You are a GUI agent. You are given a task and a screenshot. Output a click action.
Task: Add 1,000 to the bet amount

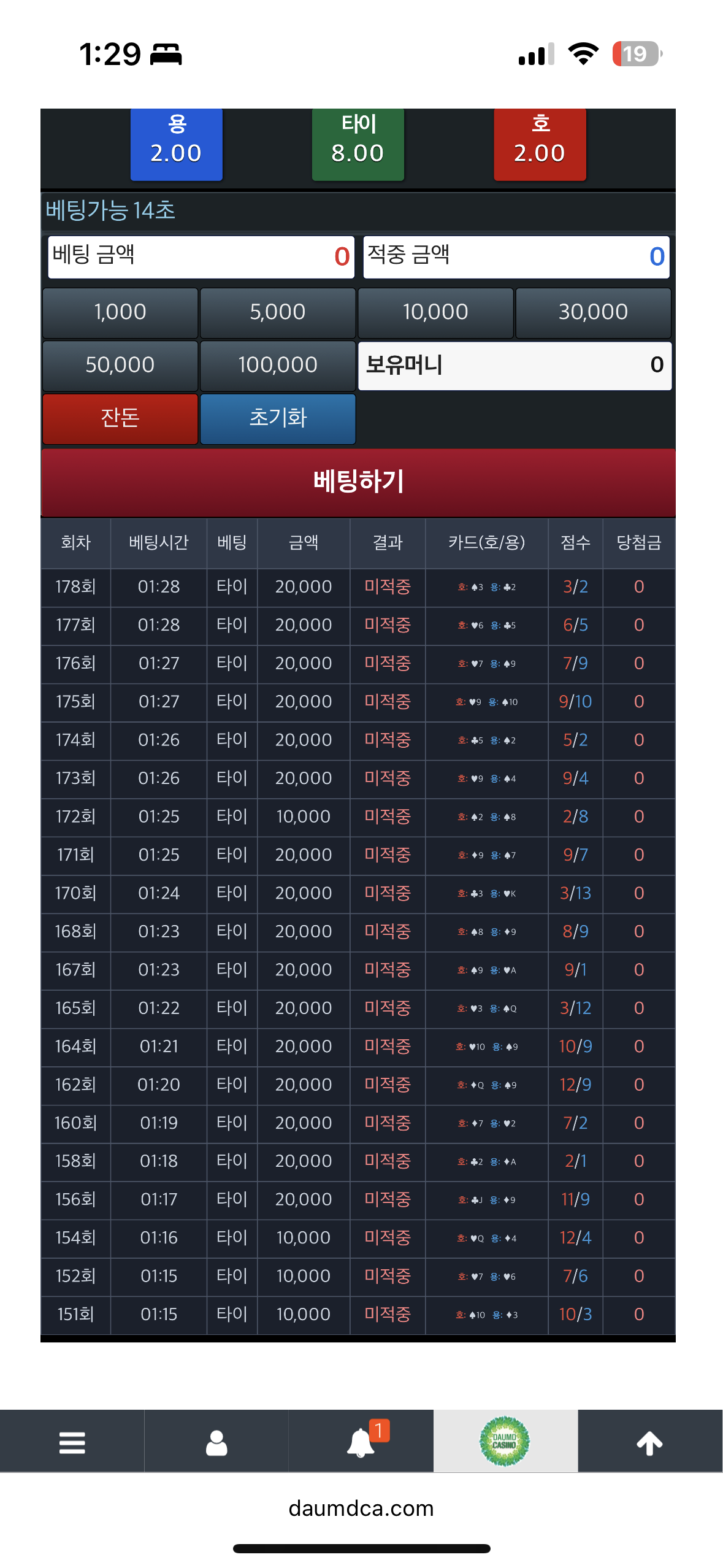click(120, 312)
